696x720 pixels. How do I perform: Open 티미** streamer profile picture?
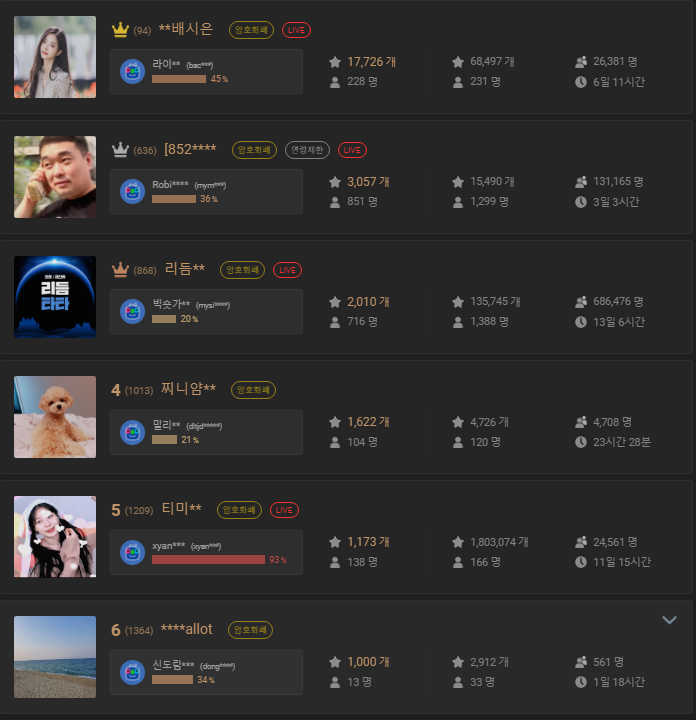tap(55, 537)
